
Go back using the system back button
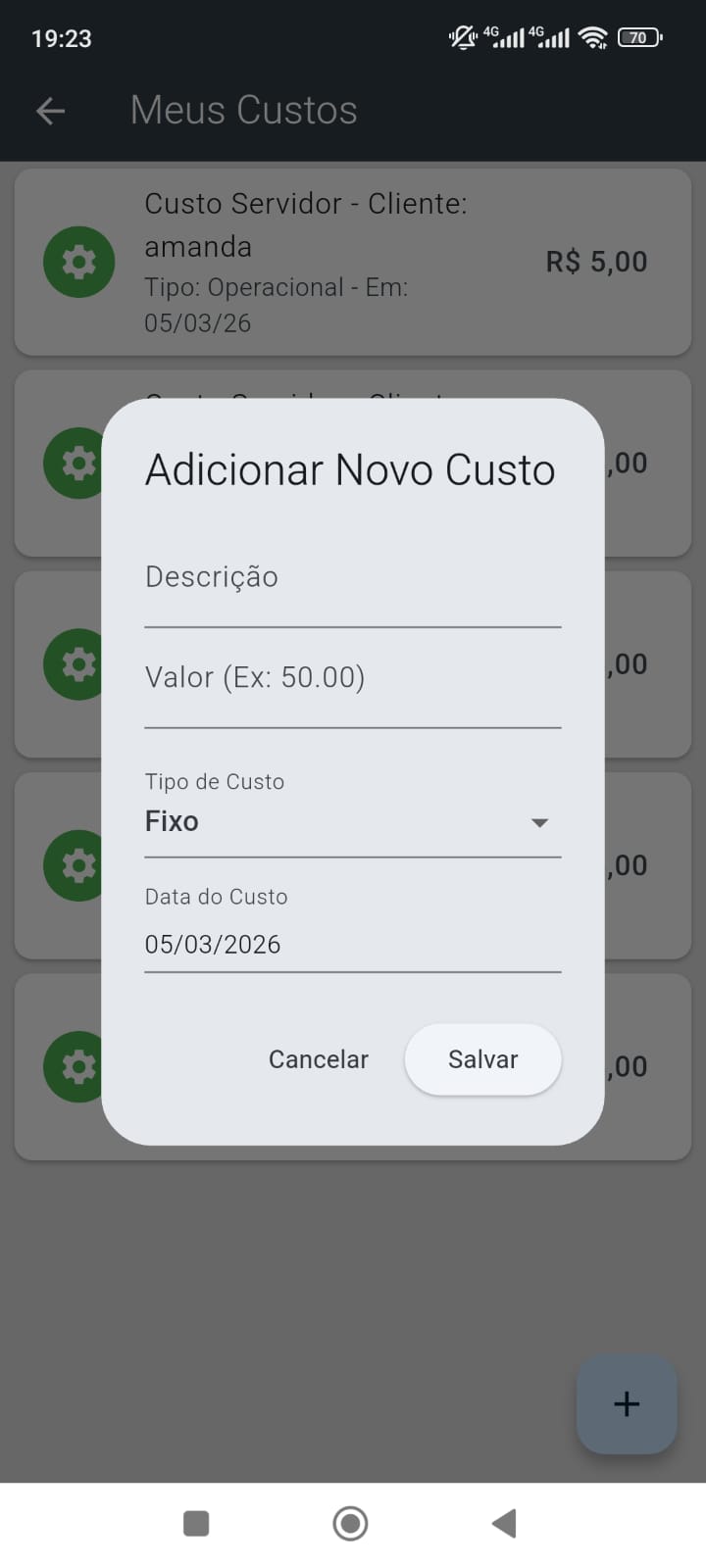click(504, 1524)
